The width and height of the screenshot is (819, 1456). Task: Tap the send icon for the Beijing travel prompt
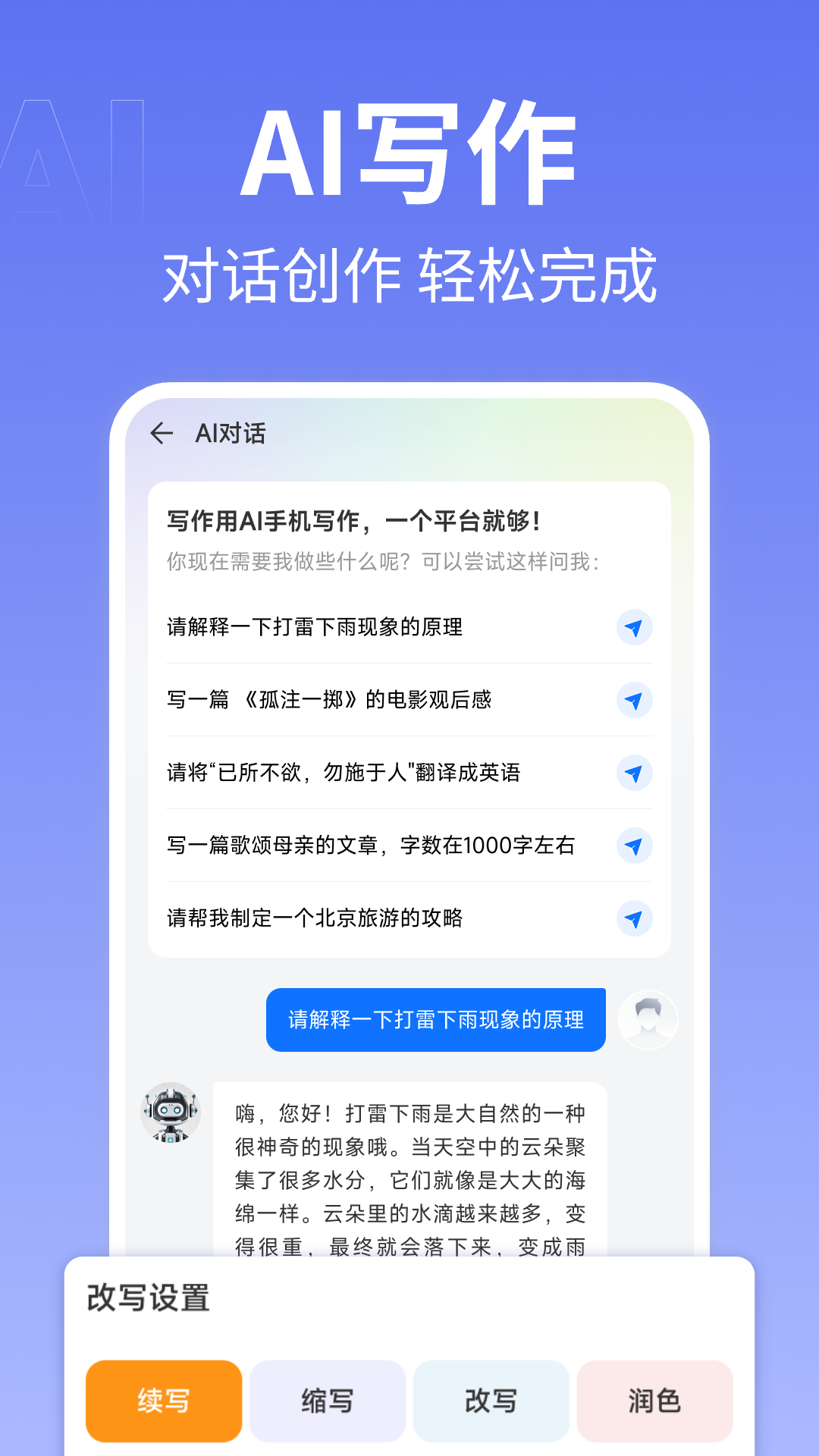634,918
